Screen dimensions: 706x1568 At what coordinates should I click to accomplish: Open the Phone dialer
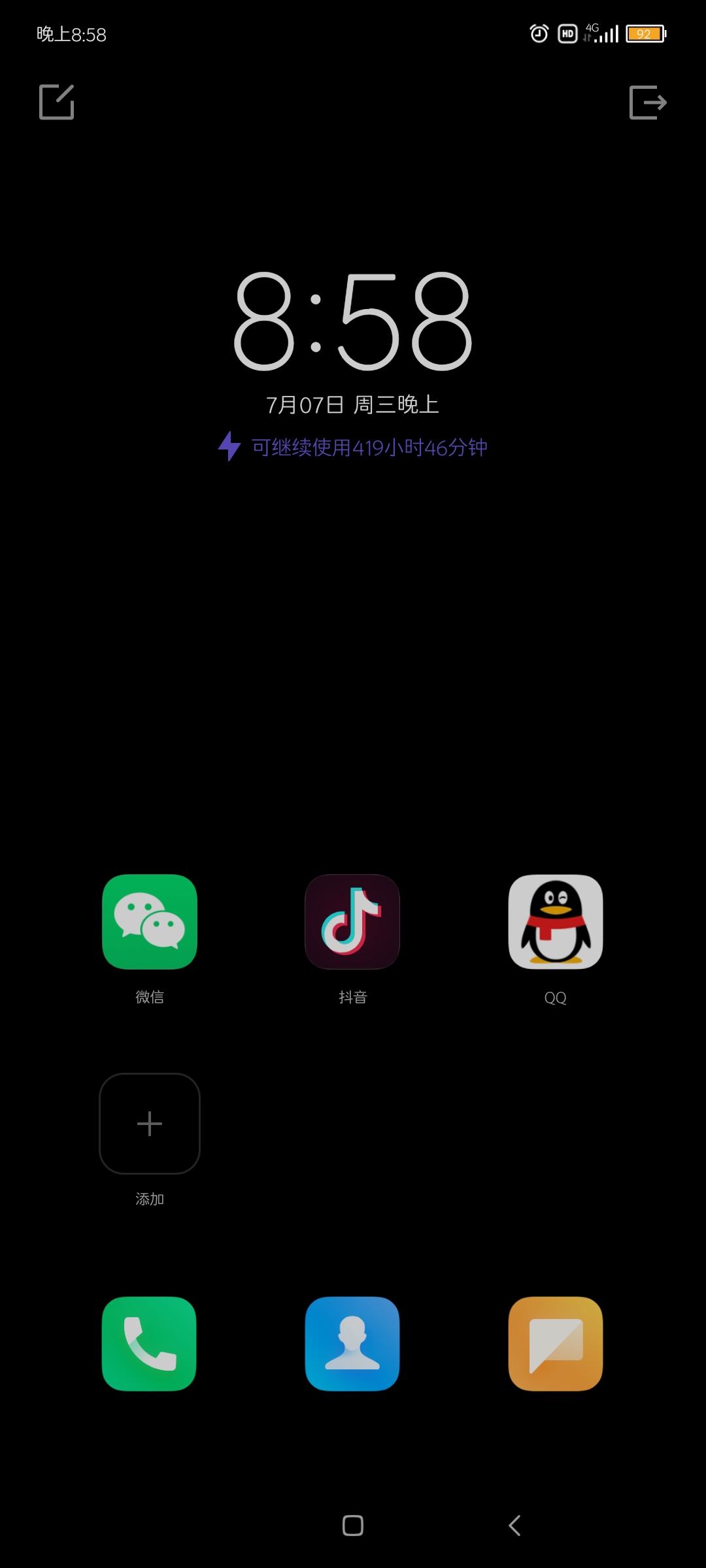(149, 1344)
